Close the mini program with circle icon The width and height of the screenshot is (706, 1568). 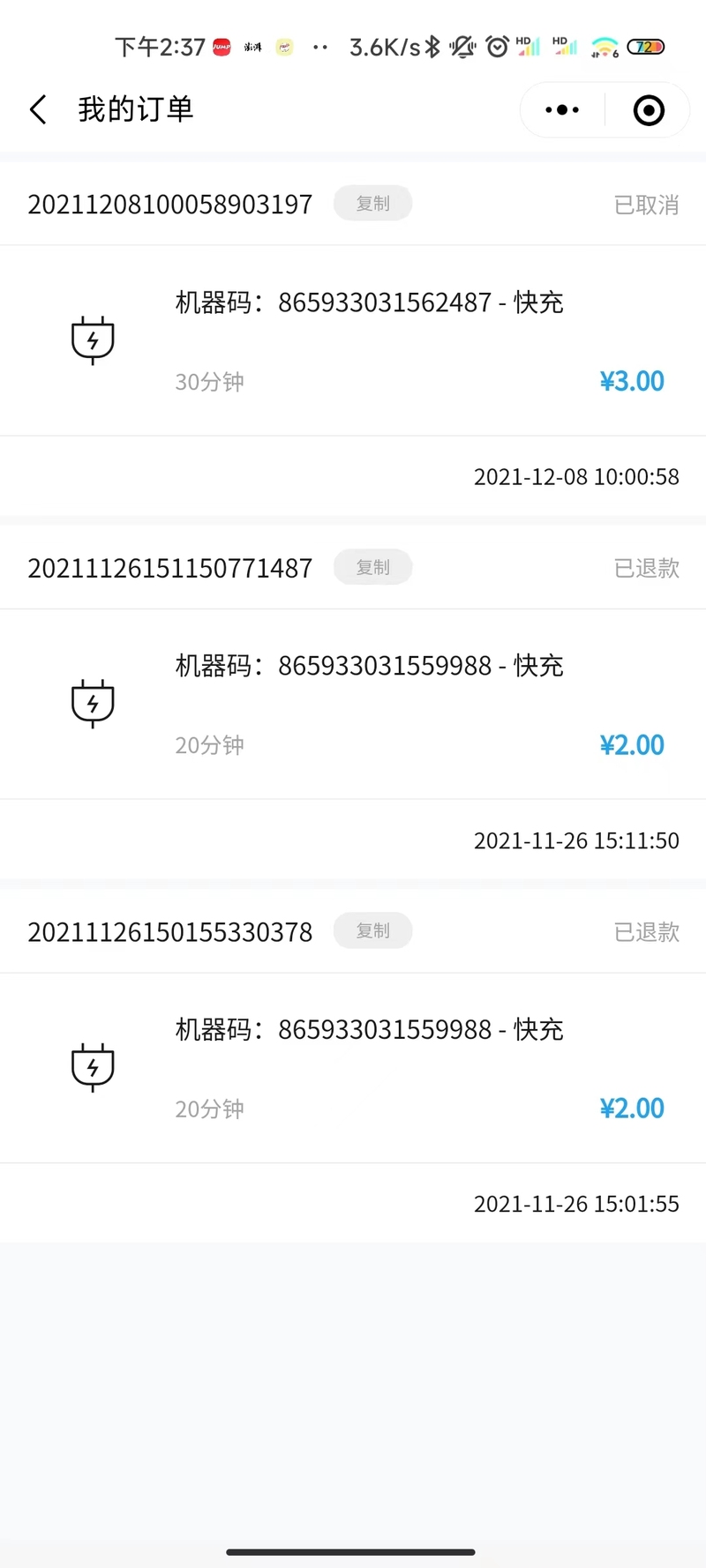[x=649, y=110]
